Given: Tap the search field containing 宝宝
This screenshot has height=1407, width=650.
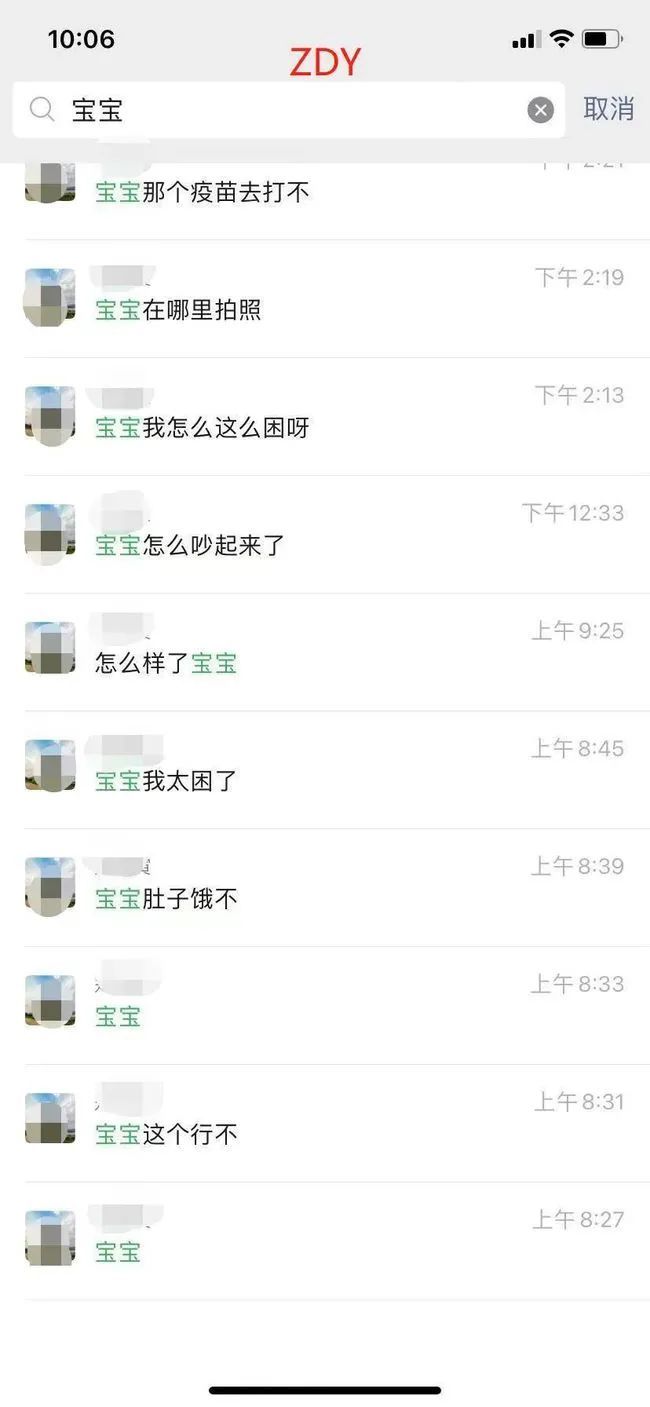Looking at the screenshot, I should pos(280,110).
